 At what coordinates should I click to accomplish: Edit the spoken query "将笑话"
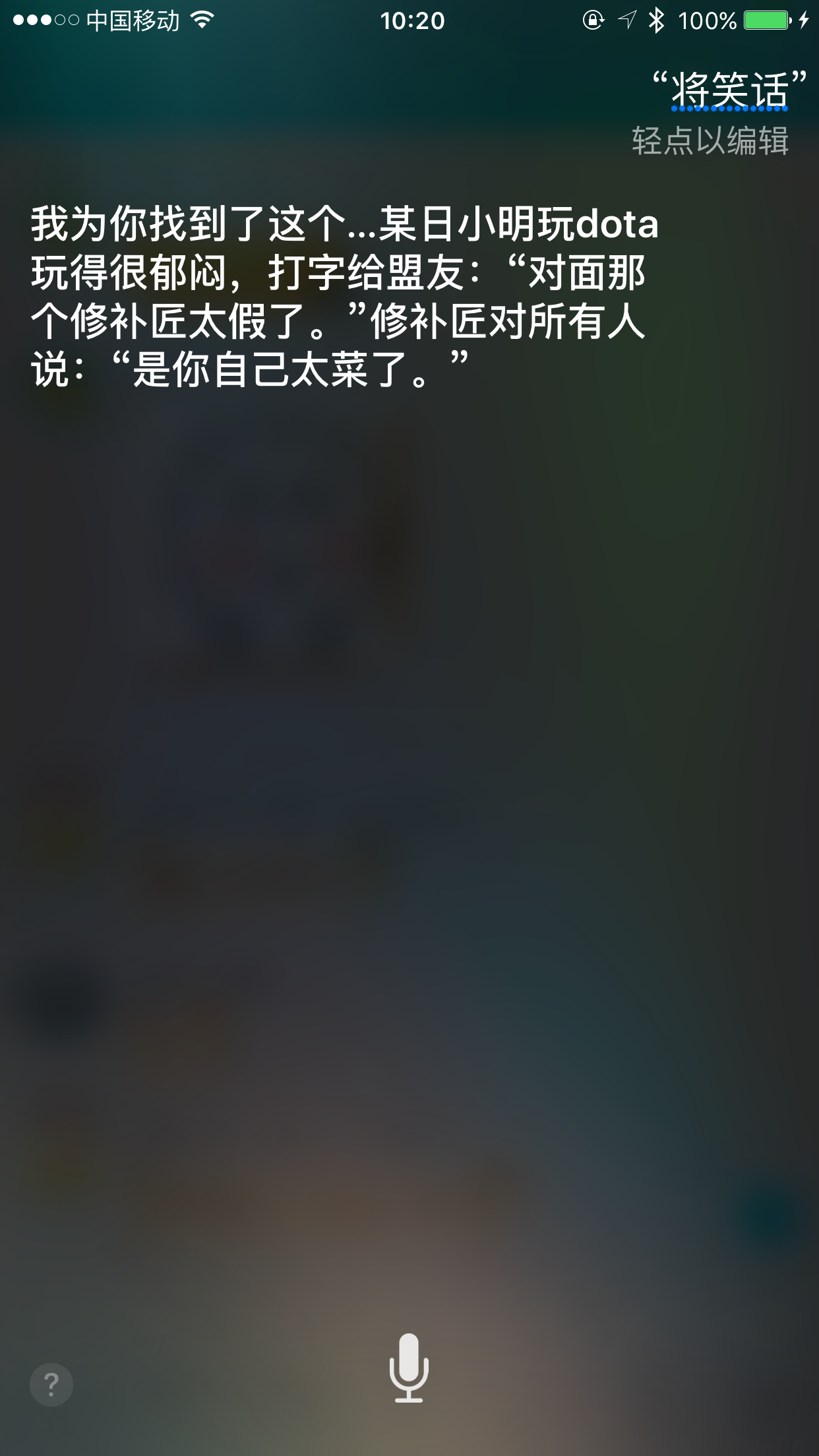(729, 90)
